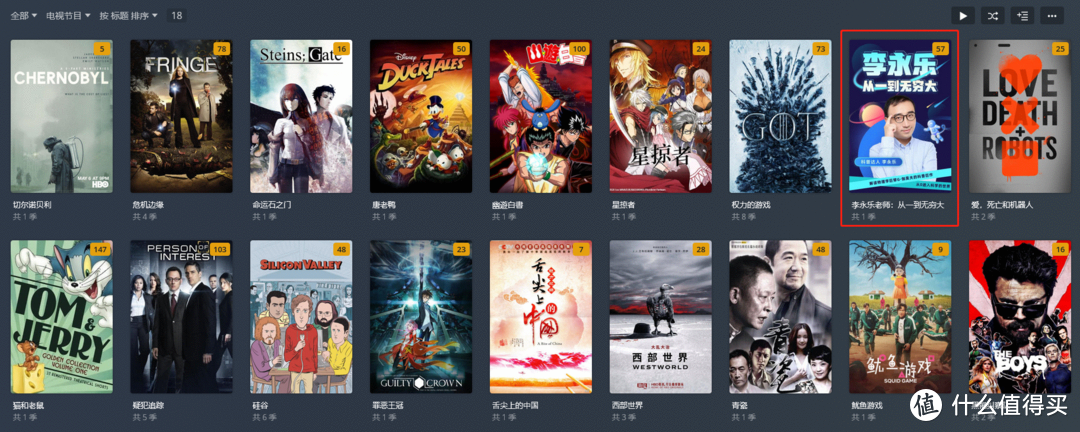
Task: Open Person of Interest 疑犯追踪
Action: tap(181, 317)
